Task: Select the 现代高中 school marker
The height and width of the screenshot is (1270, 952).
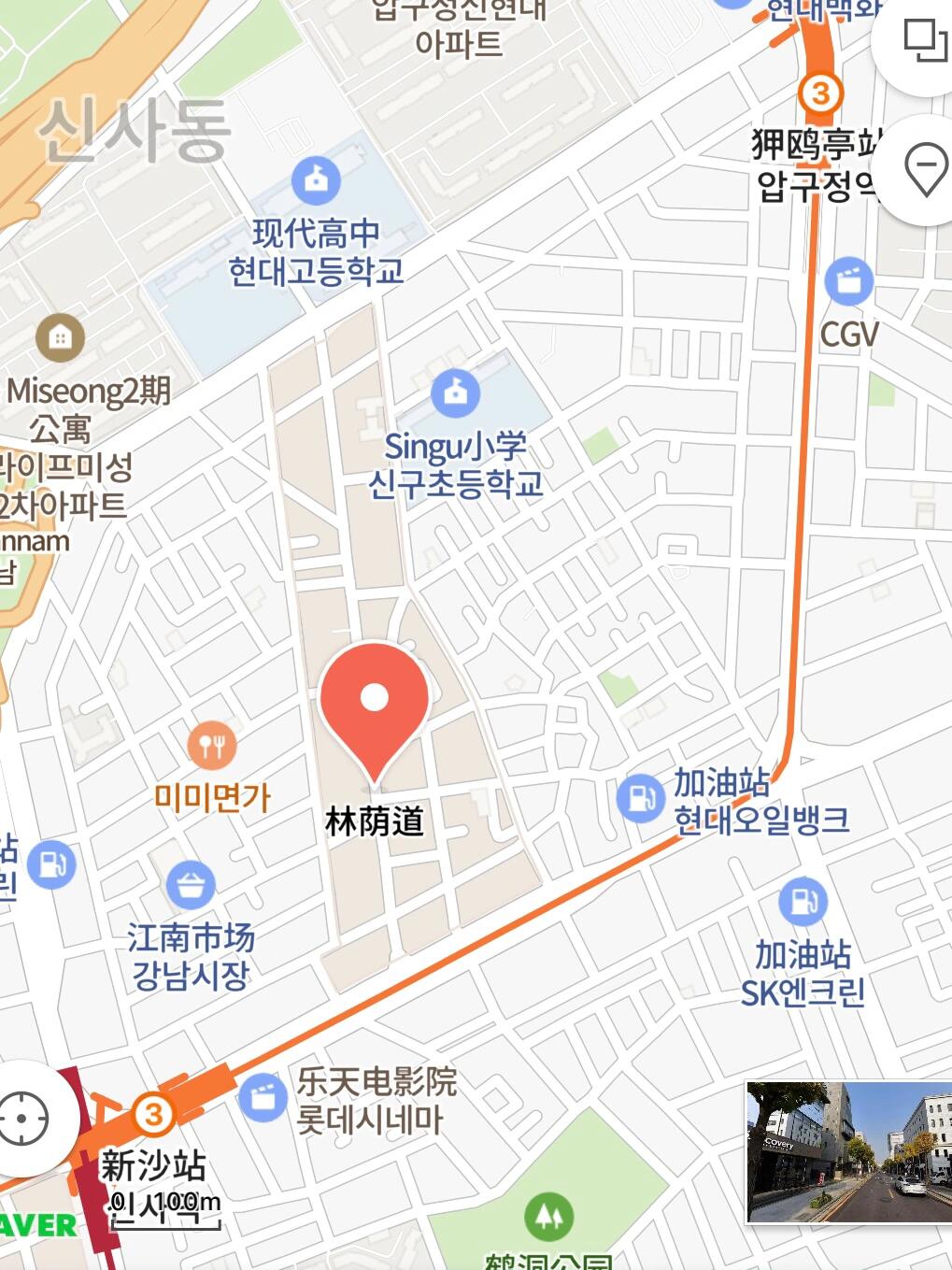Action: tap(316, 180)
